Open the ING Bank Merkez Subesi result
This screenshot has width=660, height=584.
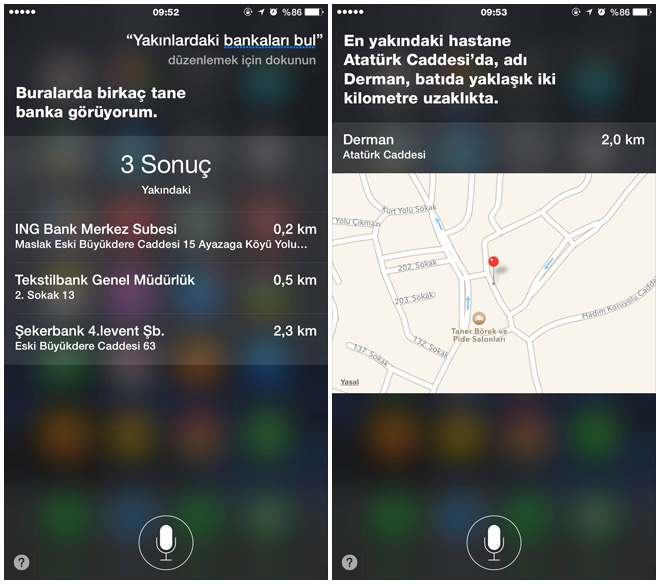click(166, 235)
